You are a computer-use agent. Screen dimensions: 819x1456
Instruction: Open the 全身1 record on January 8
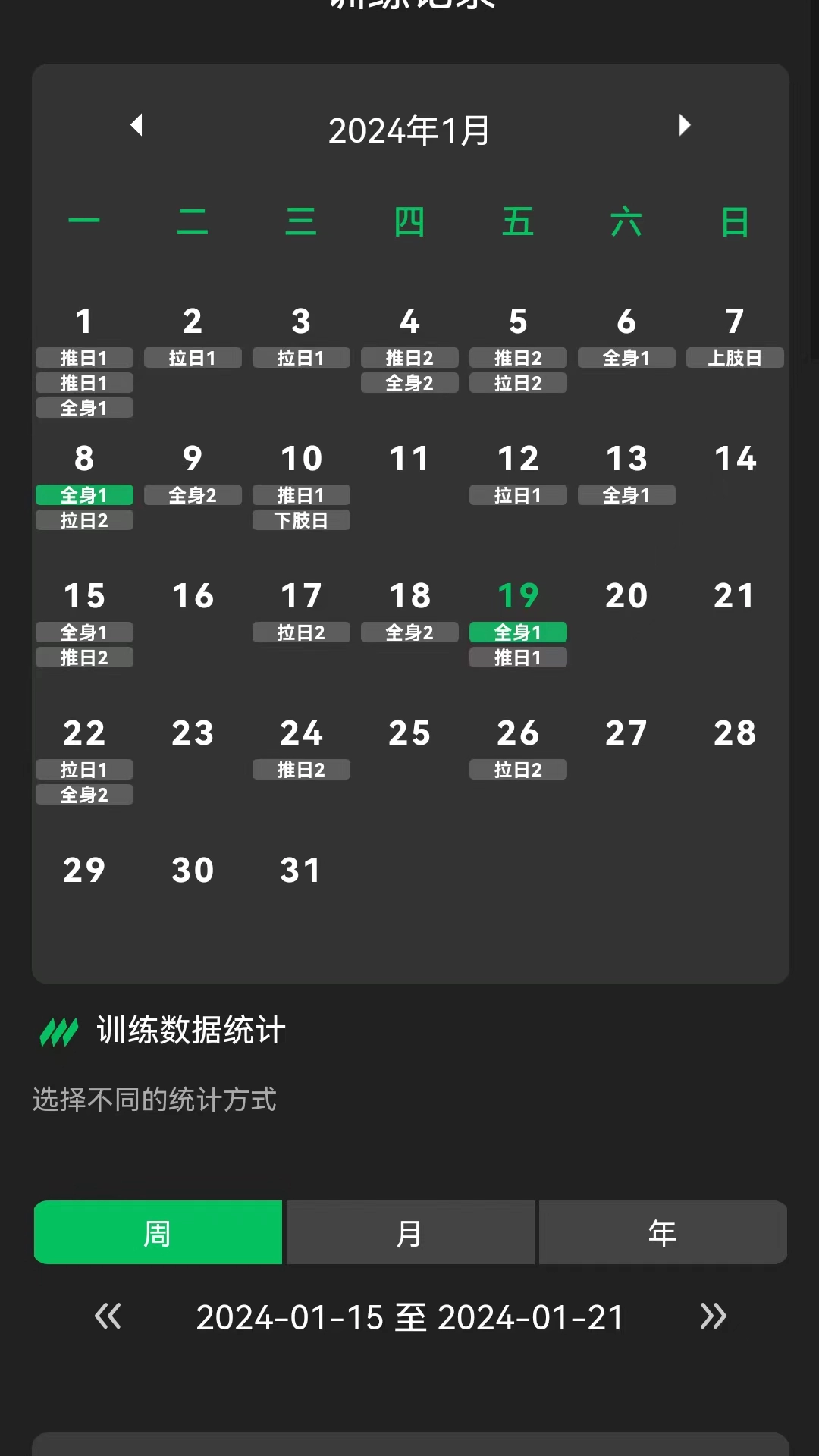83,494
